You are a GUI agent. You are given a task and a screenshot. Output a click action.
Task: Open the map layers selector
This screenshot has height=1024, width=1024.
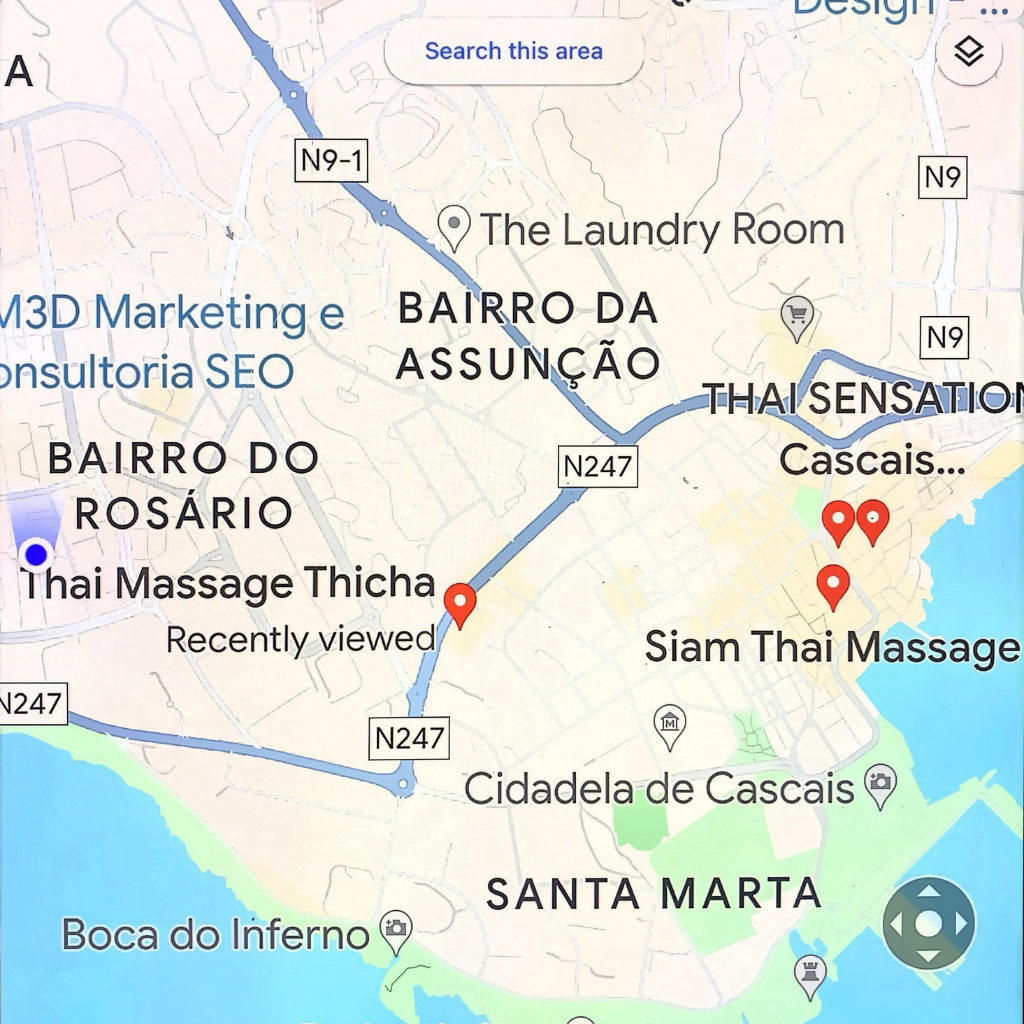click(x=968, y=52)
